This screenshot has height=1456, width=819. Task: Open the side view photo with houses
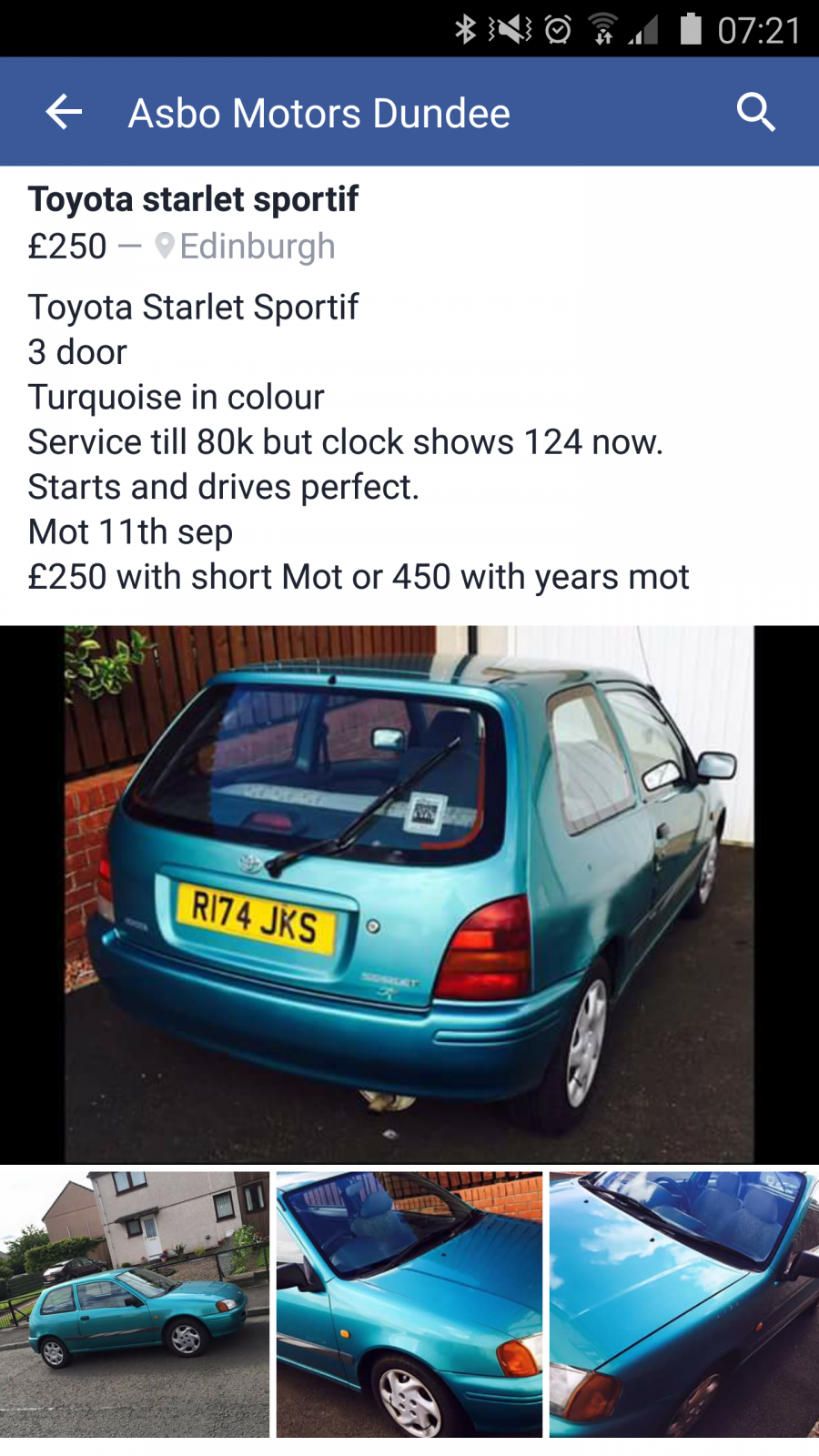135,1304
